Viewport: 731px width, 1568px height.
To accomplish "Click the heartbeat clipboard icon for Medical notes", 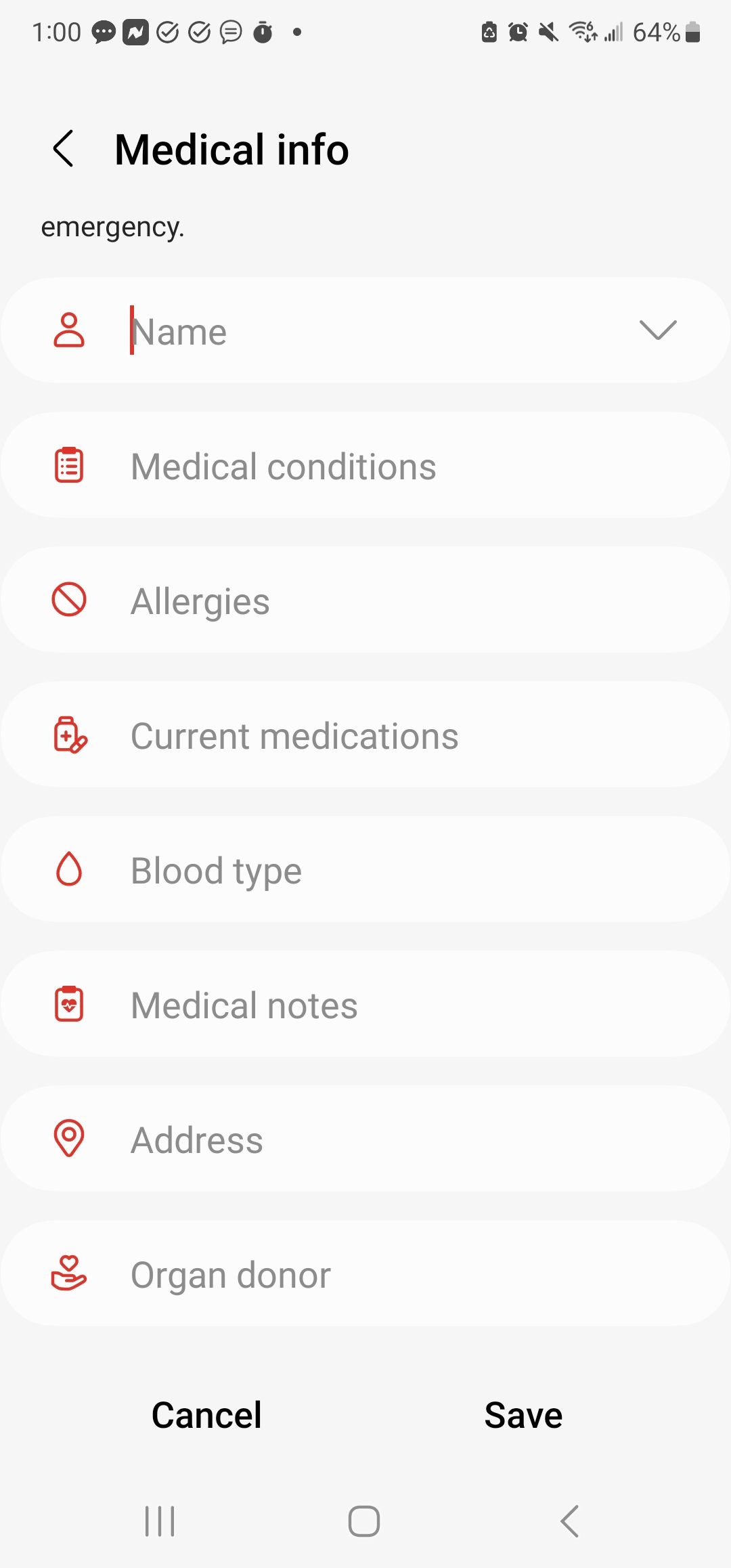I will (68, 1004).
